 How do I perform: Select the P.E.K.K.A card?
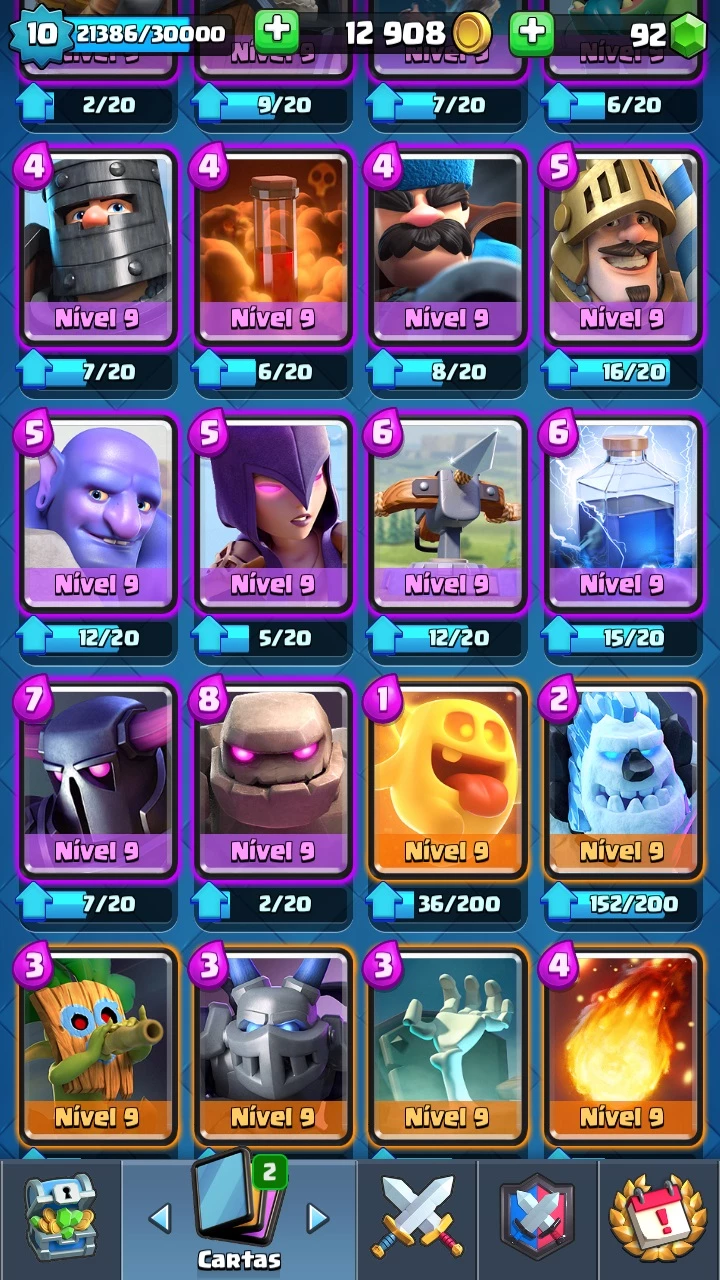pos(98,781)
